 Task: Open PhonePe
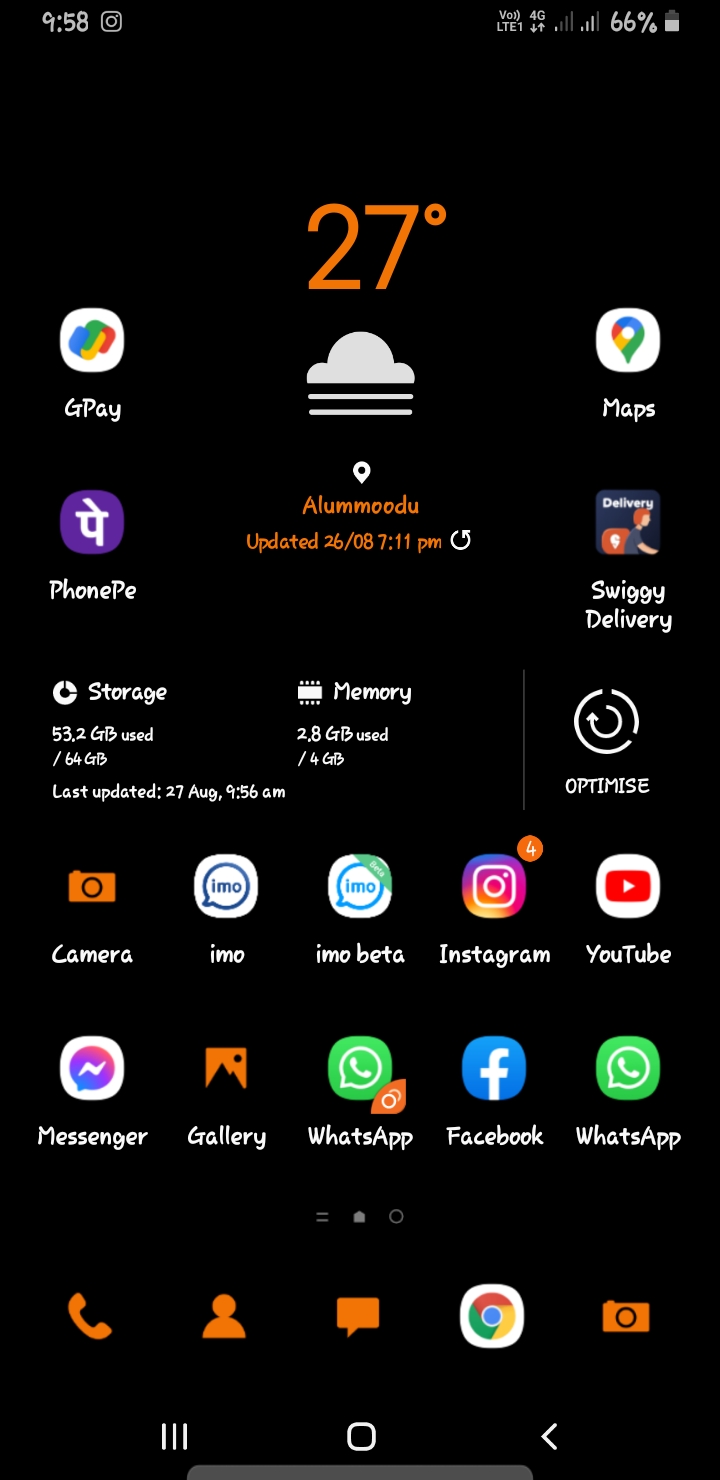coord(92,522)
